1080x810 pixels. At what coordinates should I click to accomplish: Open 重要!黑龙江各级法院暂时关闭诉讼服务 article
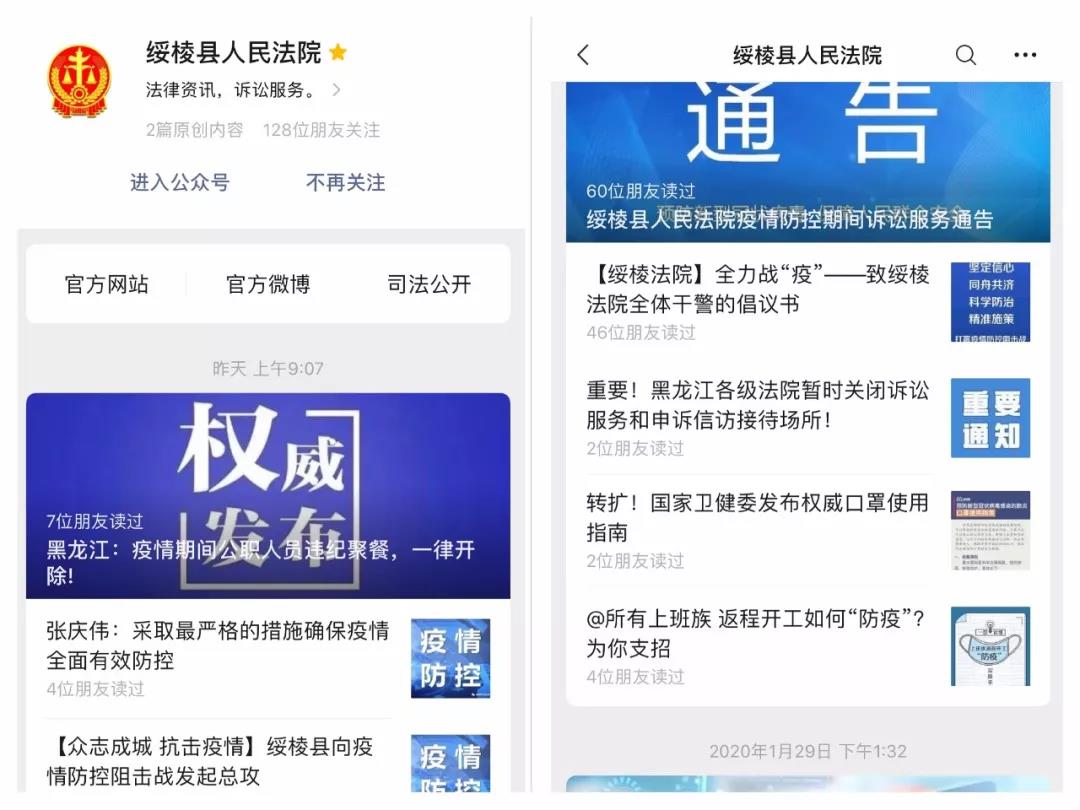coord(758,417)
